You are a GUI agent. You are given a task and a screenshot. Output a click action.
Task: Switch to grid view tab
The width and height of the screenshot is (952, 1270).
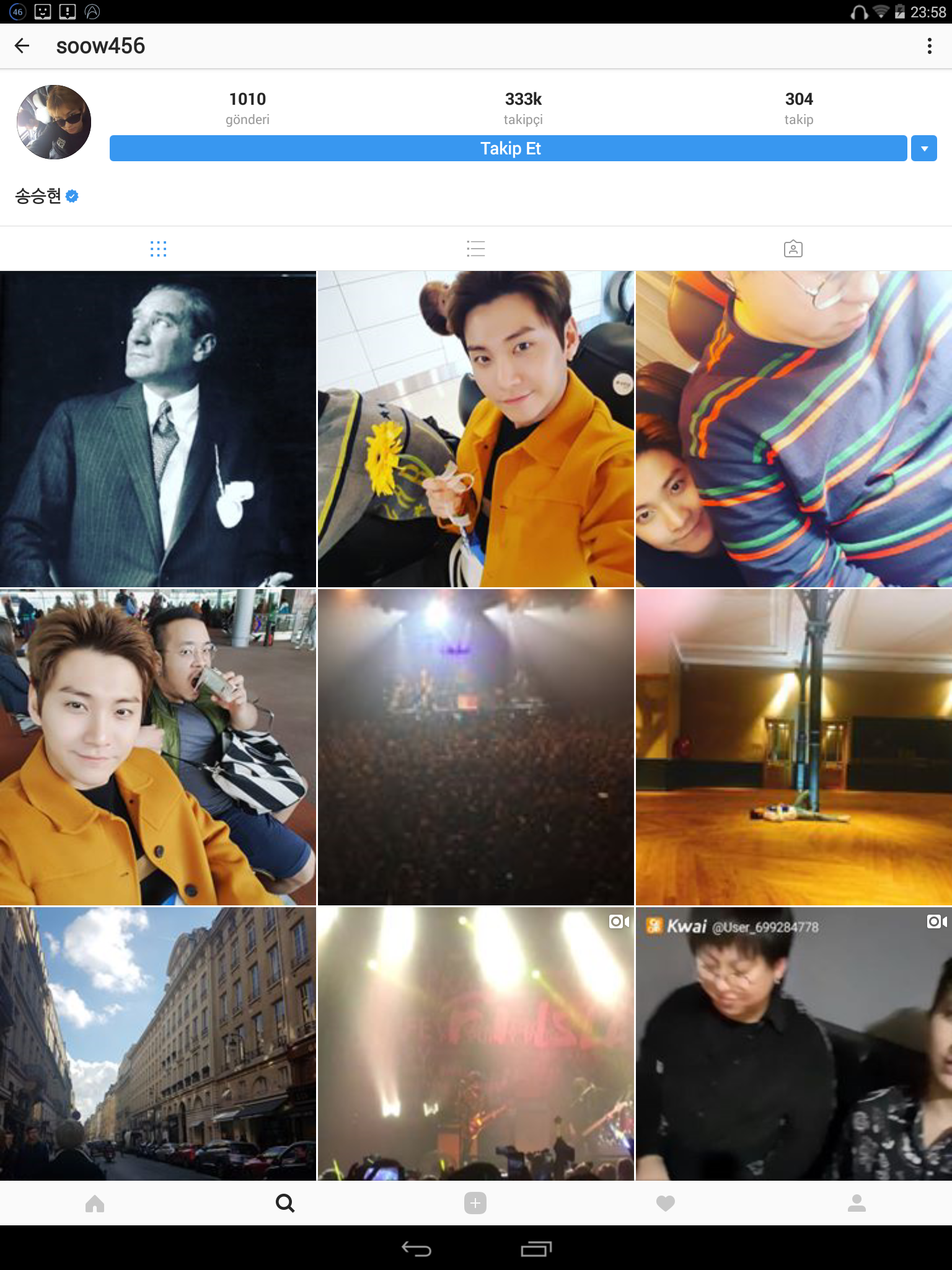pyautogui.click(x=158, y=249)
